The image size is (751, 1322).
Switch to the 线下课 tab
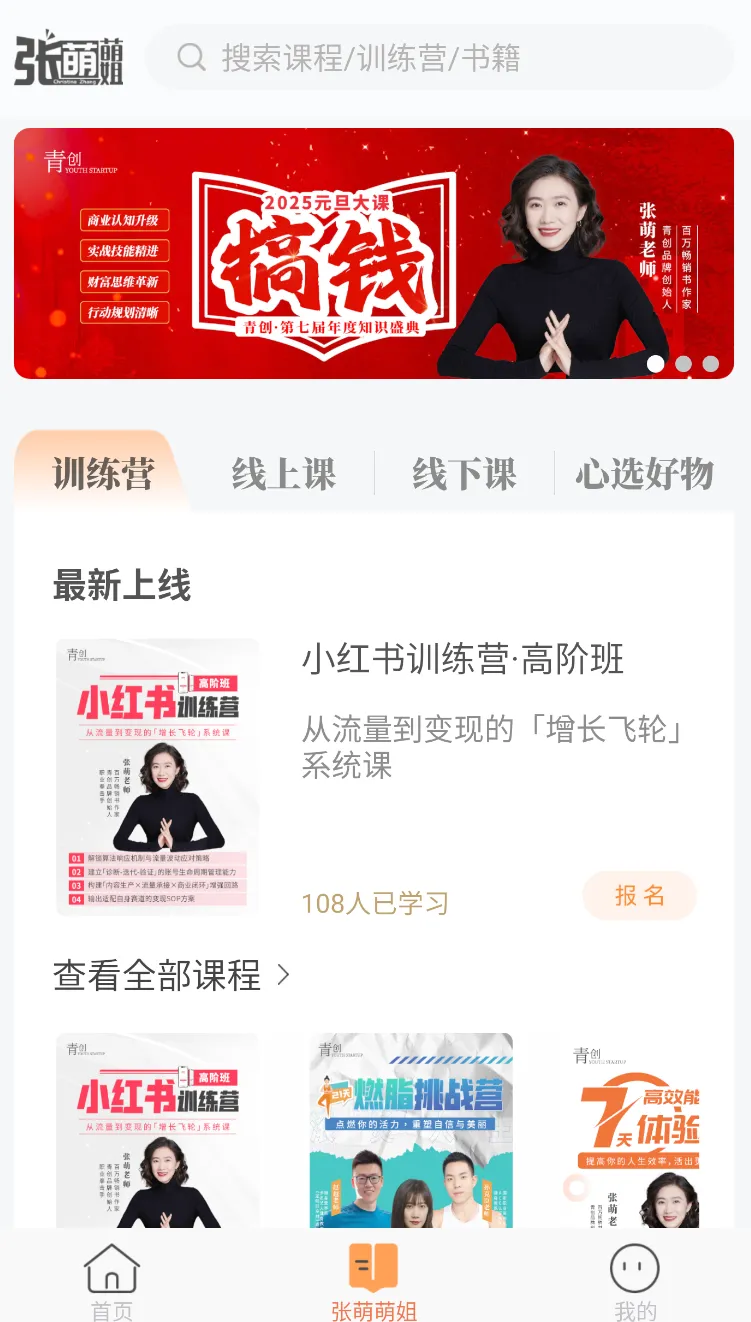464,474
